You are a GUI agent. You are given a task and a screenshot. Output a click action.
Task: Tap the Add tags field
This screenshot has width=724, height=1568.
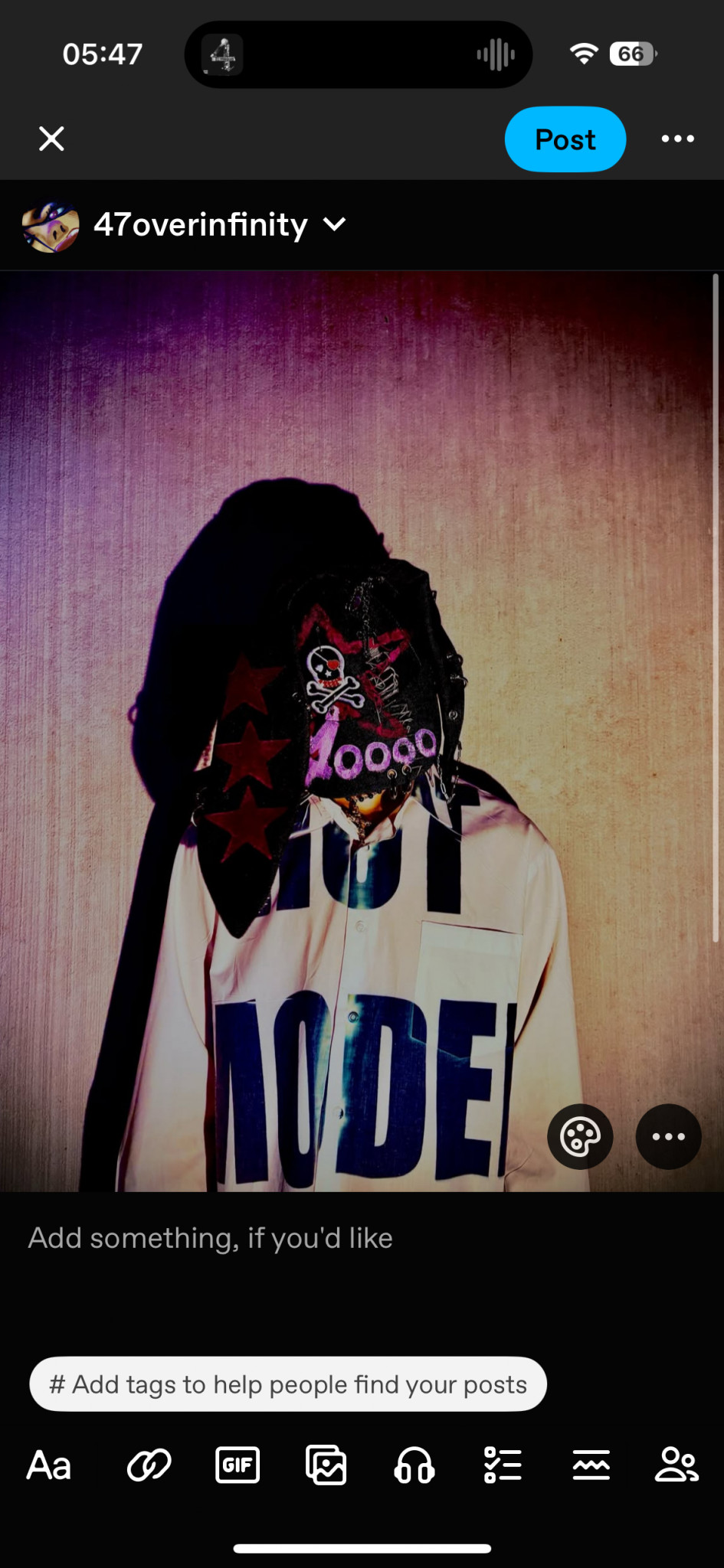[288, 1384]
